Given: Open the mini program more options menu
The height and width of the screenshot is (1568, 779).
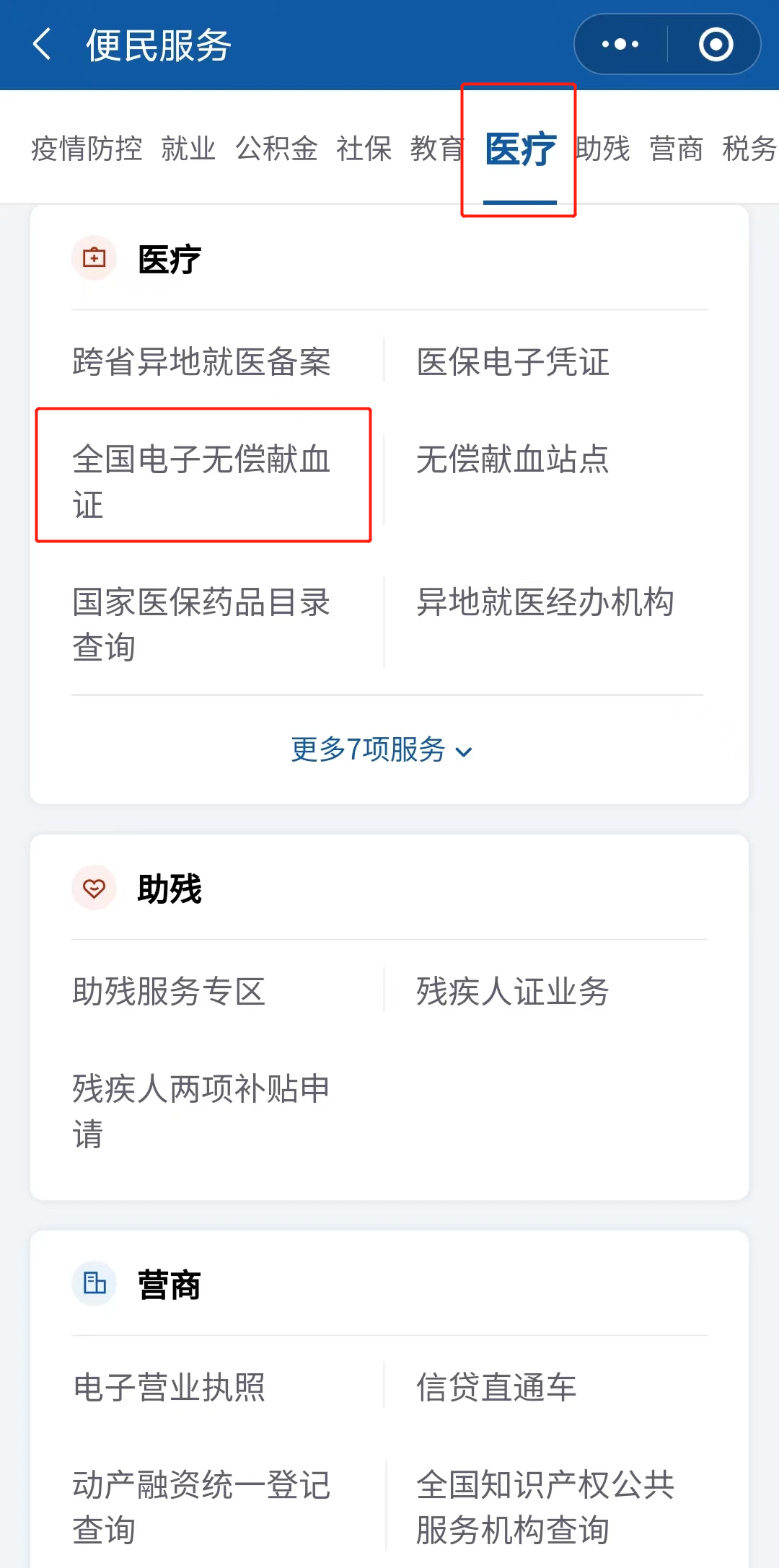Looking at the screenshot, I should point(620,45).
